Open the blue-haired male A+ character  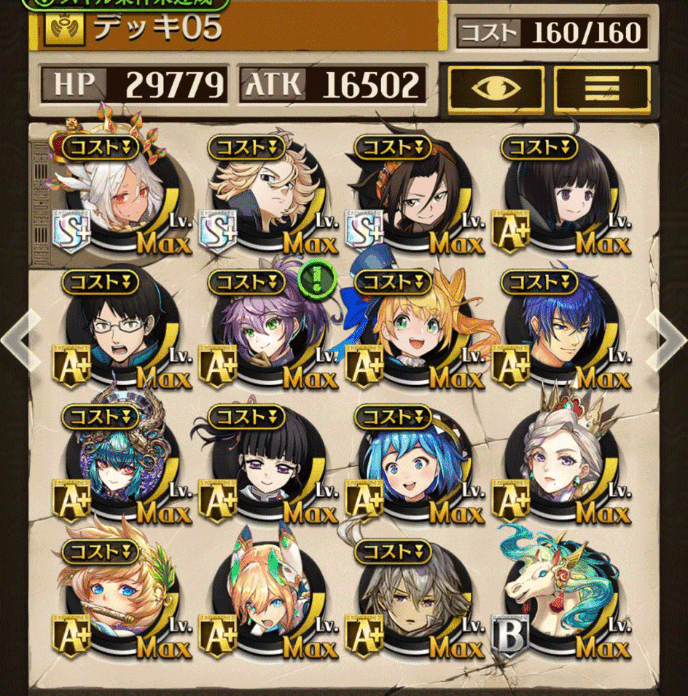pyautogui.click(x=555, y=328)
